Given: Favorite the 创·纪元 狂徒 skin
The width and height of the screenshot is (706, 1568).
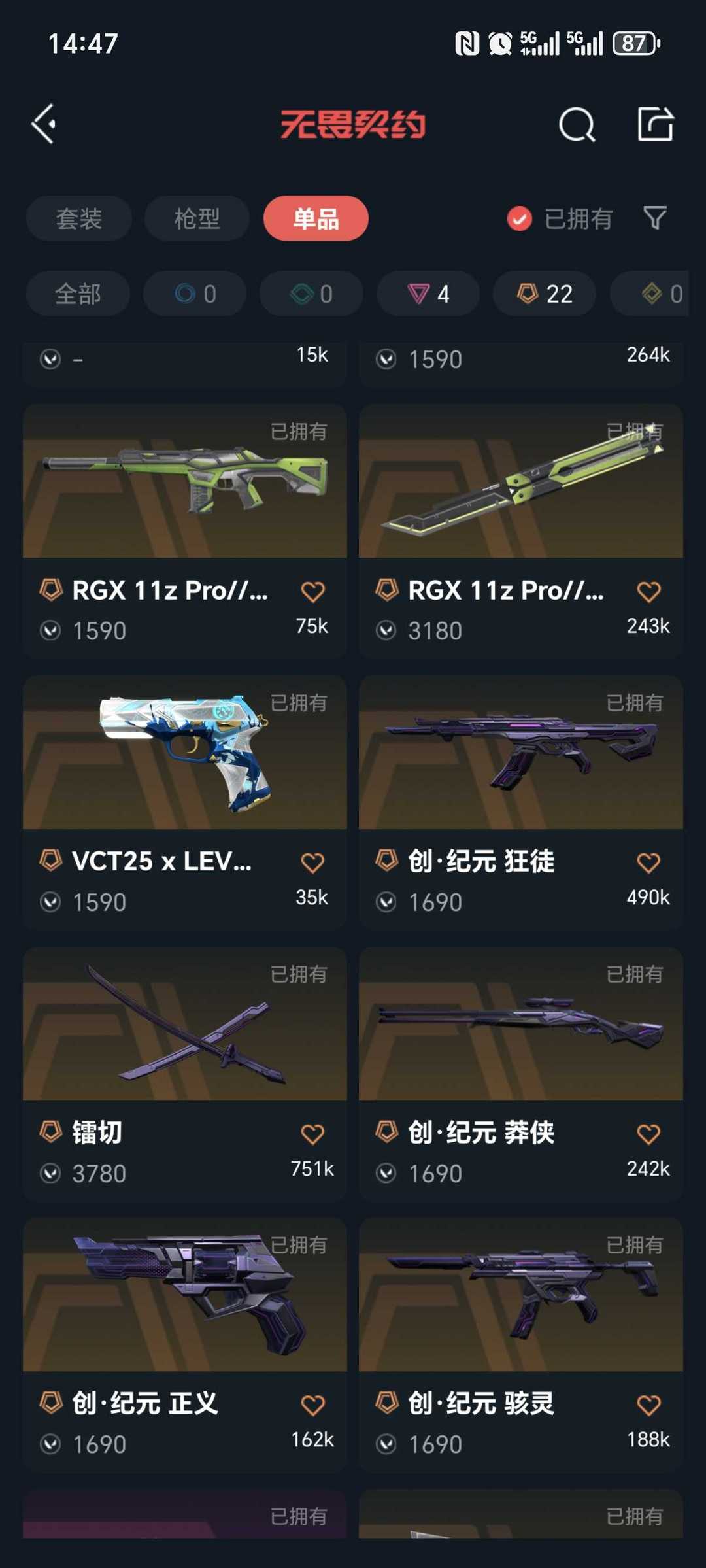Looking at the screenshot, I should click(x=648, y=862).
